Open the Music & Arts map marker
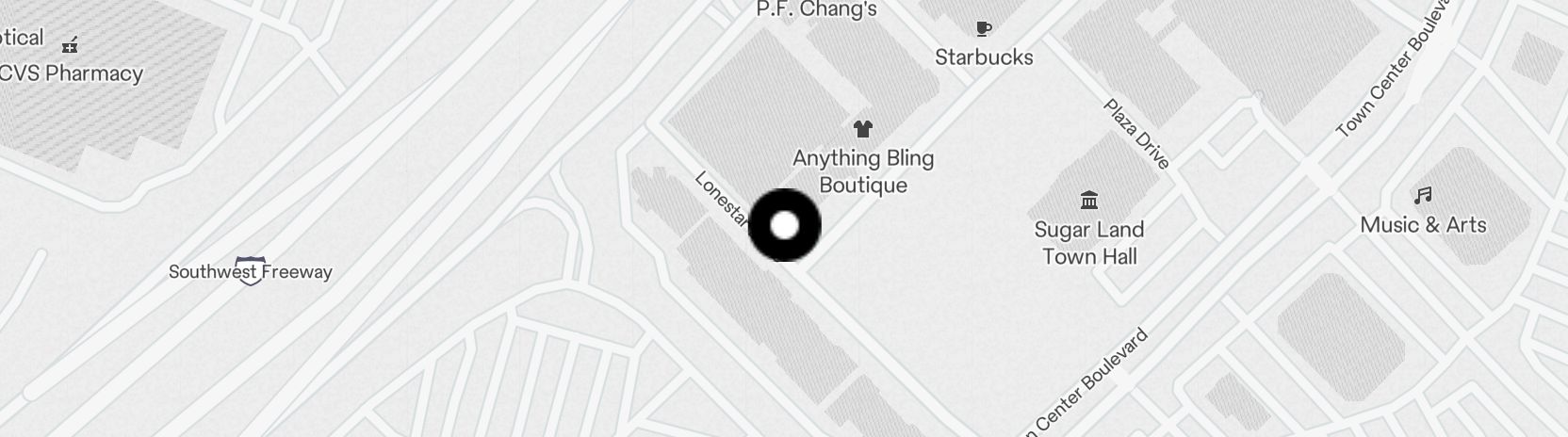The height and width of the screenshot is (437, 1568). coord(1423,196)
